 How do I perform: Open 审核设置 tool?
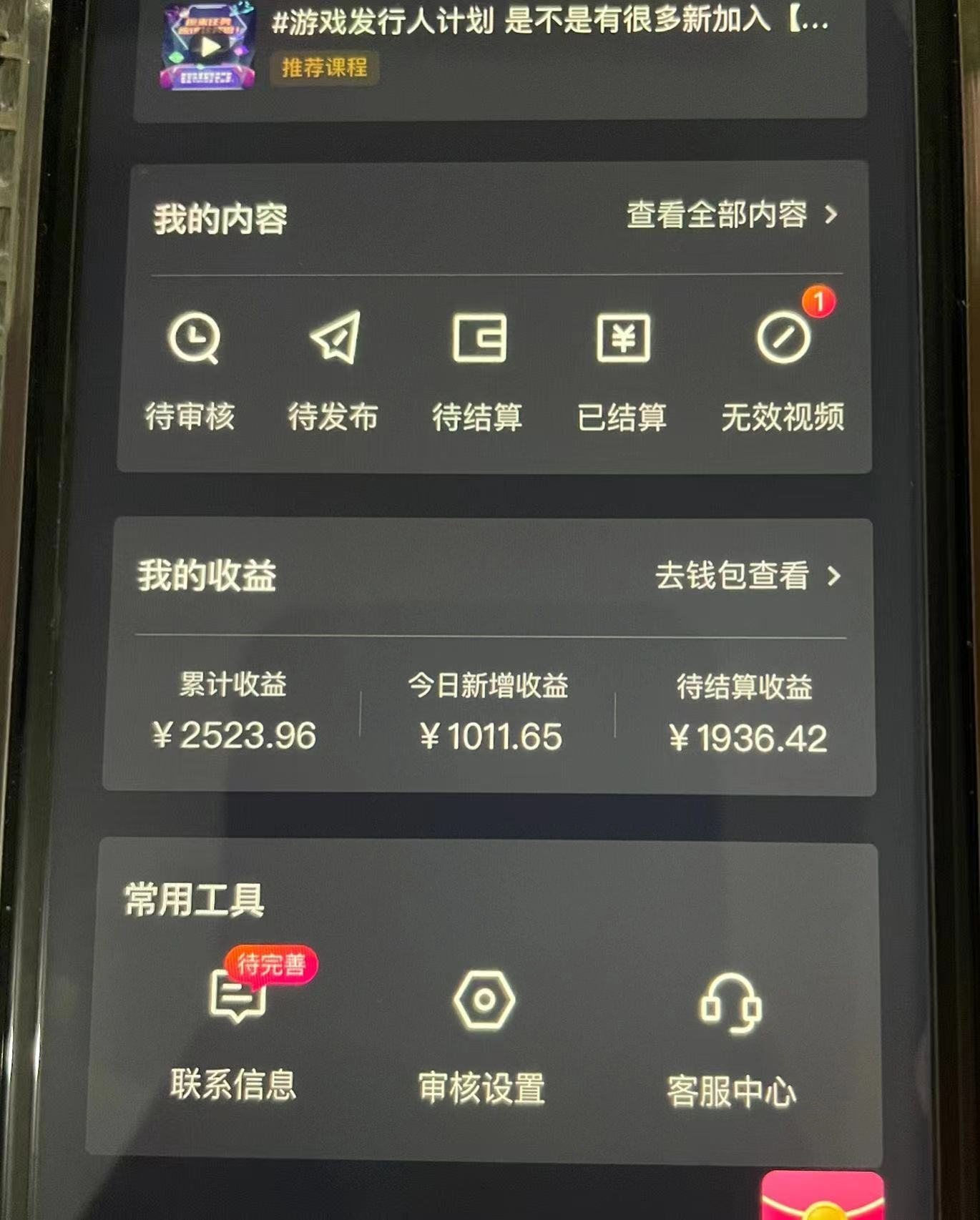483,1033
